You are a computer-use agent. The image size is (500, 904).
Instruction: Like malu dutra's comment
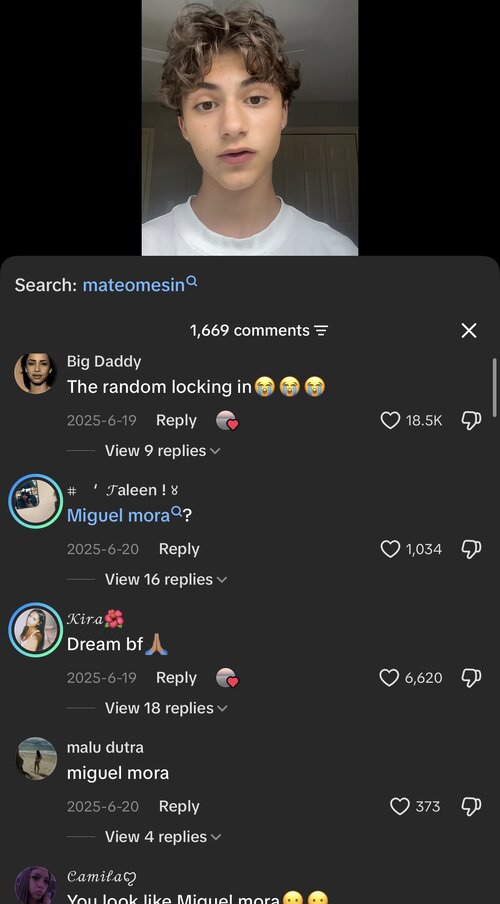pyautogui.click(x=400, y=806)
